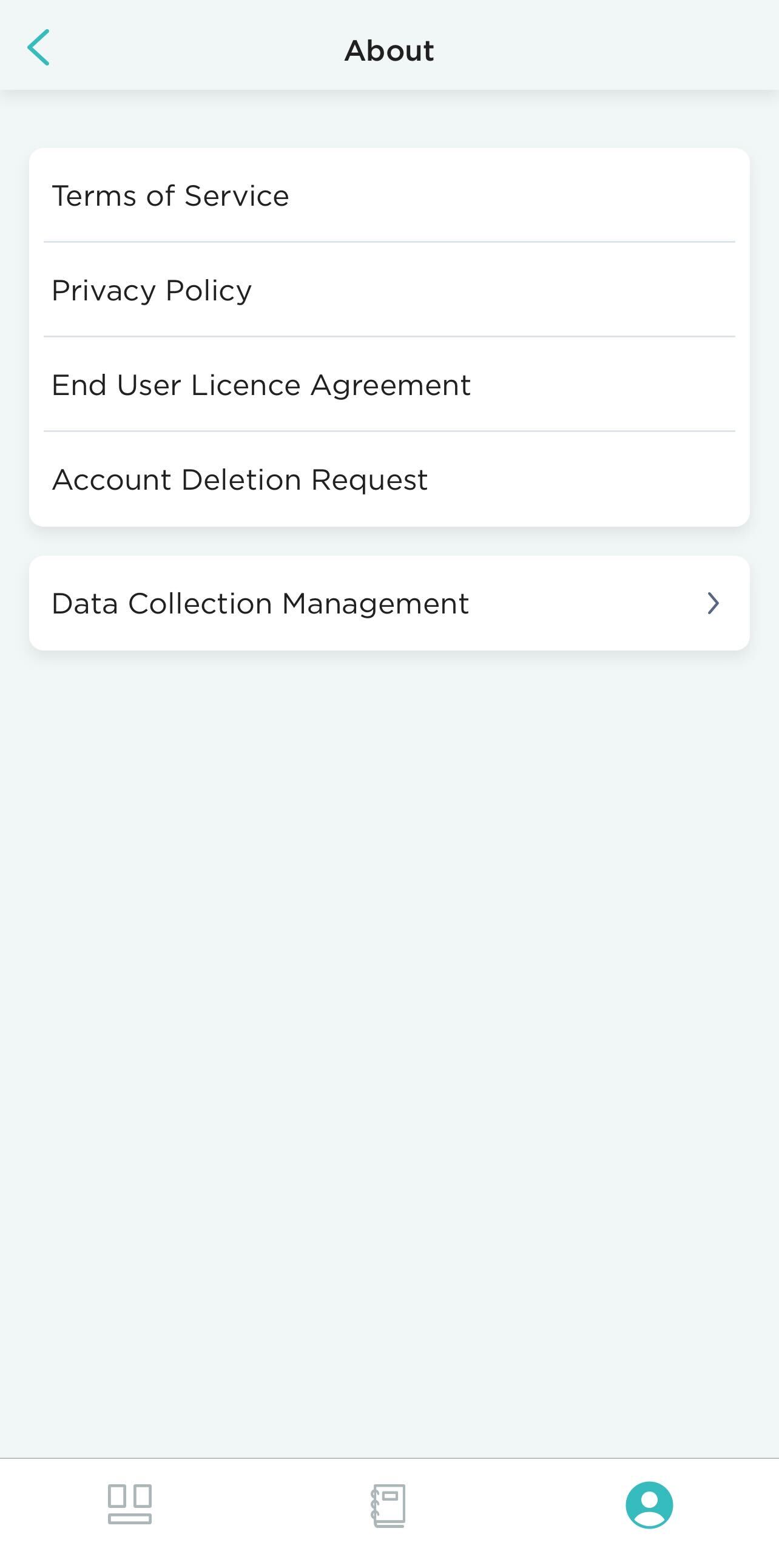The image size is (779, 1568).
Task: Open Data Collection Management
Action: point(389,603)
